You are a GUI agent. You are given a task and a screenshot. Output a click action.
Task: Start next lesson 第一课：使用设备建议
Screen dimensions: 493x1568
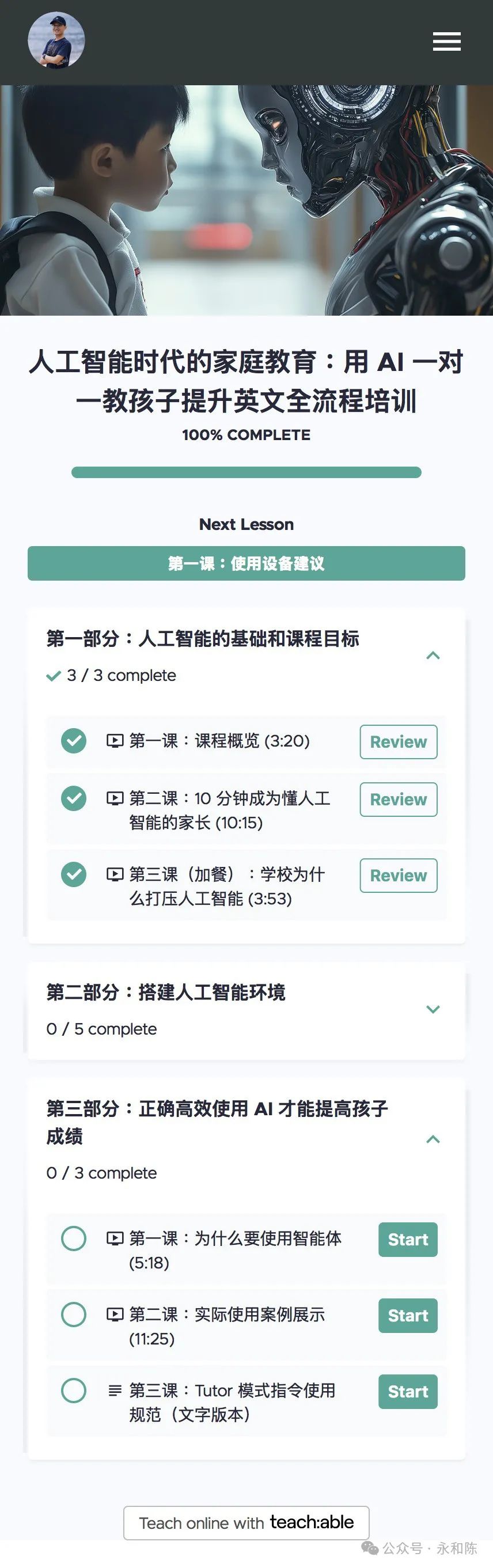[246, 563]
